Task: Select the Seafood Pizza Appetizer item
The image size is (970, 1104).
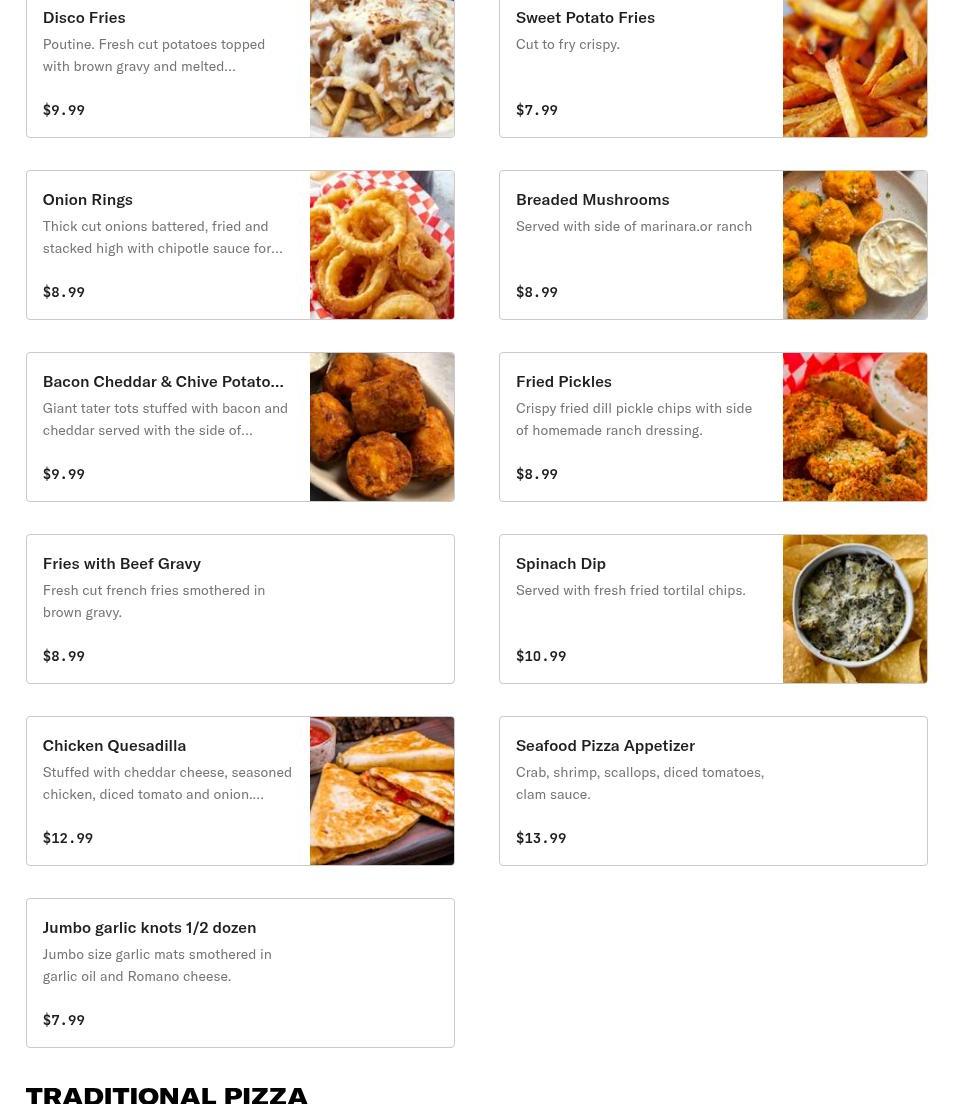Action: click(x=712, y=791)
